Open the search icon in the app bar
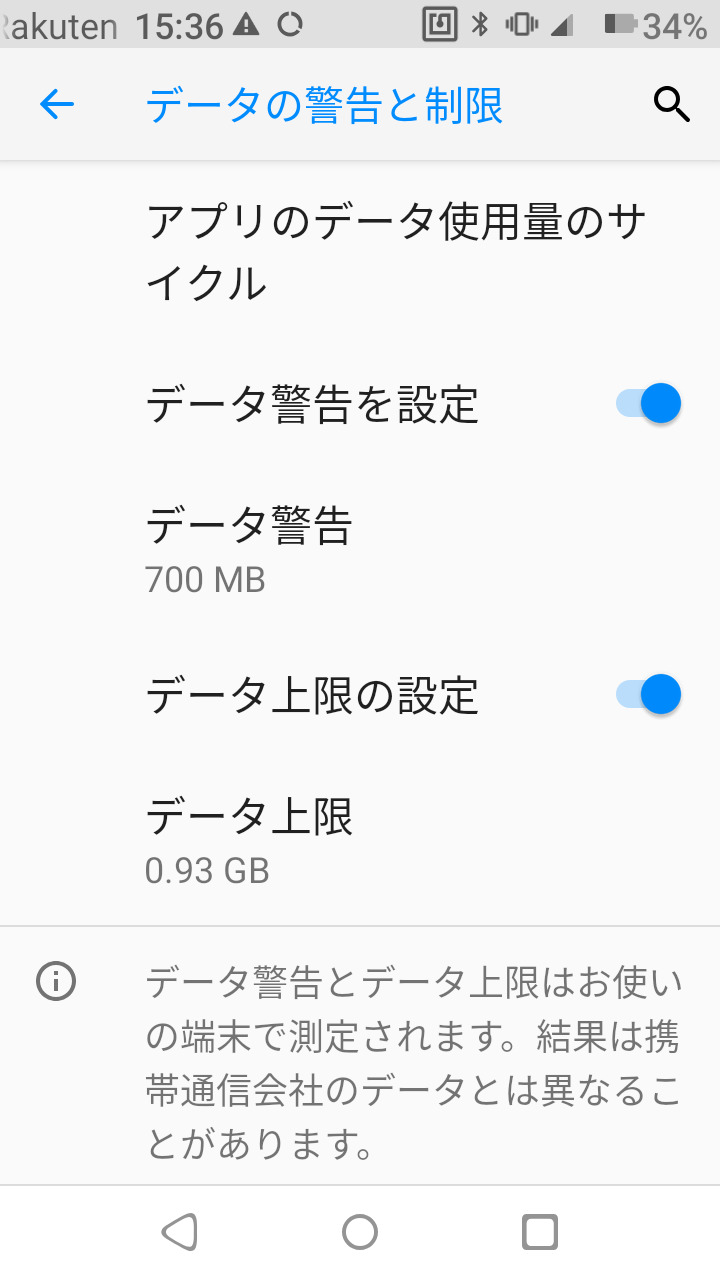Image resolution: width=720 pixels, height=1280 pixels. [x=671, y=104]
